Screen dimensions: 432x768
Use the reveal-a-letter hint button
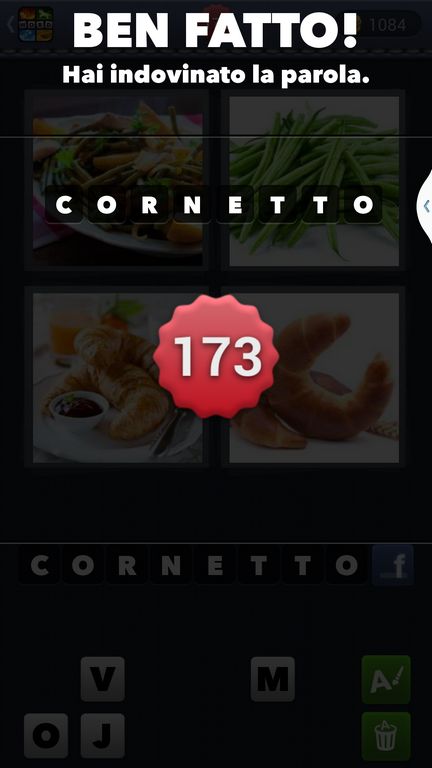click(386, 679)
